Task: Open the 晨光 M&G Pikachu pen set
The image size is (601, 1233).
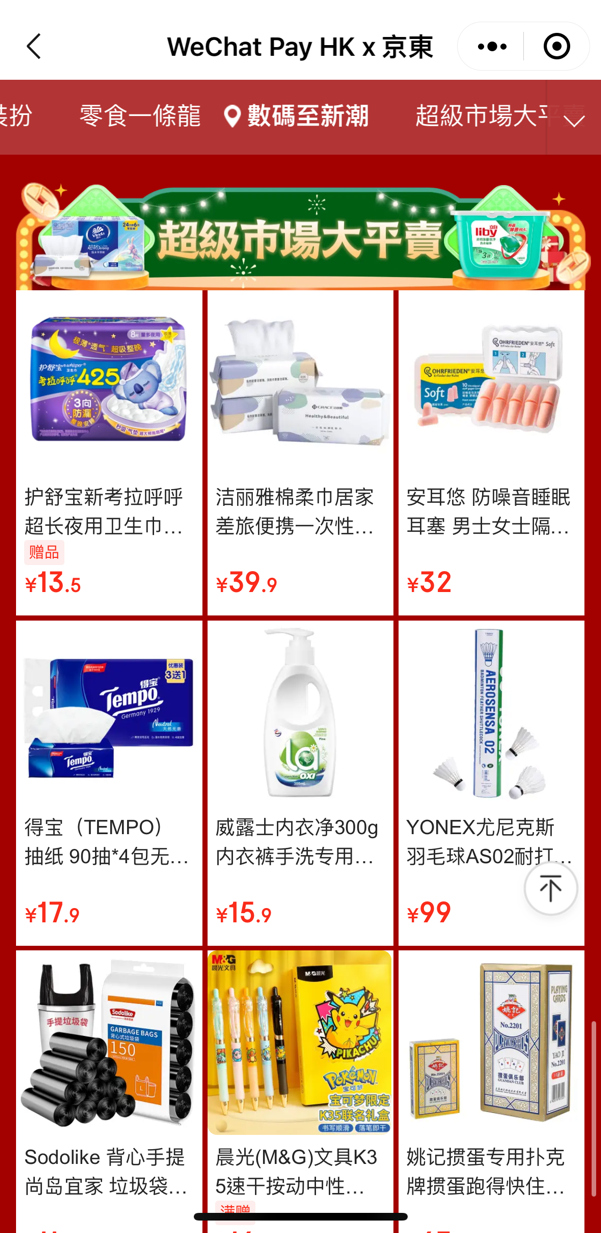Action: (300, 1090)
